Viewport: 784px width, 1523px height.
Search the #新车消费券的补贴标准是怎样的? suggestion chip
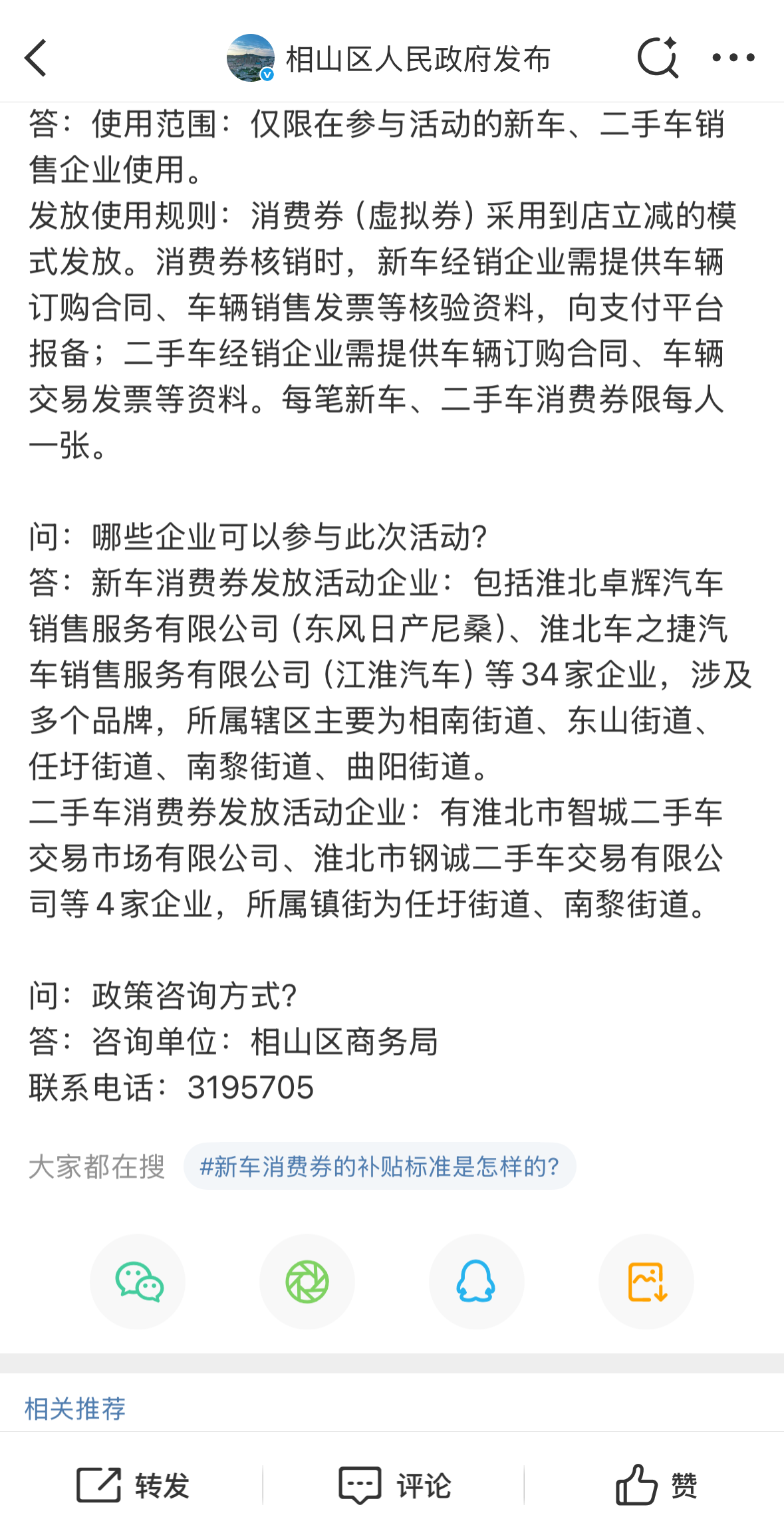[380, 1166]
